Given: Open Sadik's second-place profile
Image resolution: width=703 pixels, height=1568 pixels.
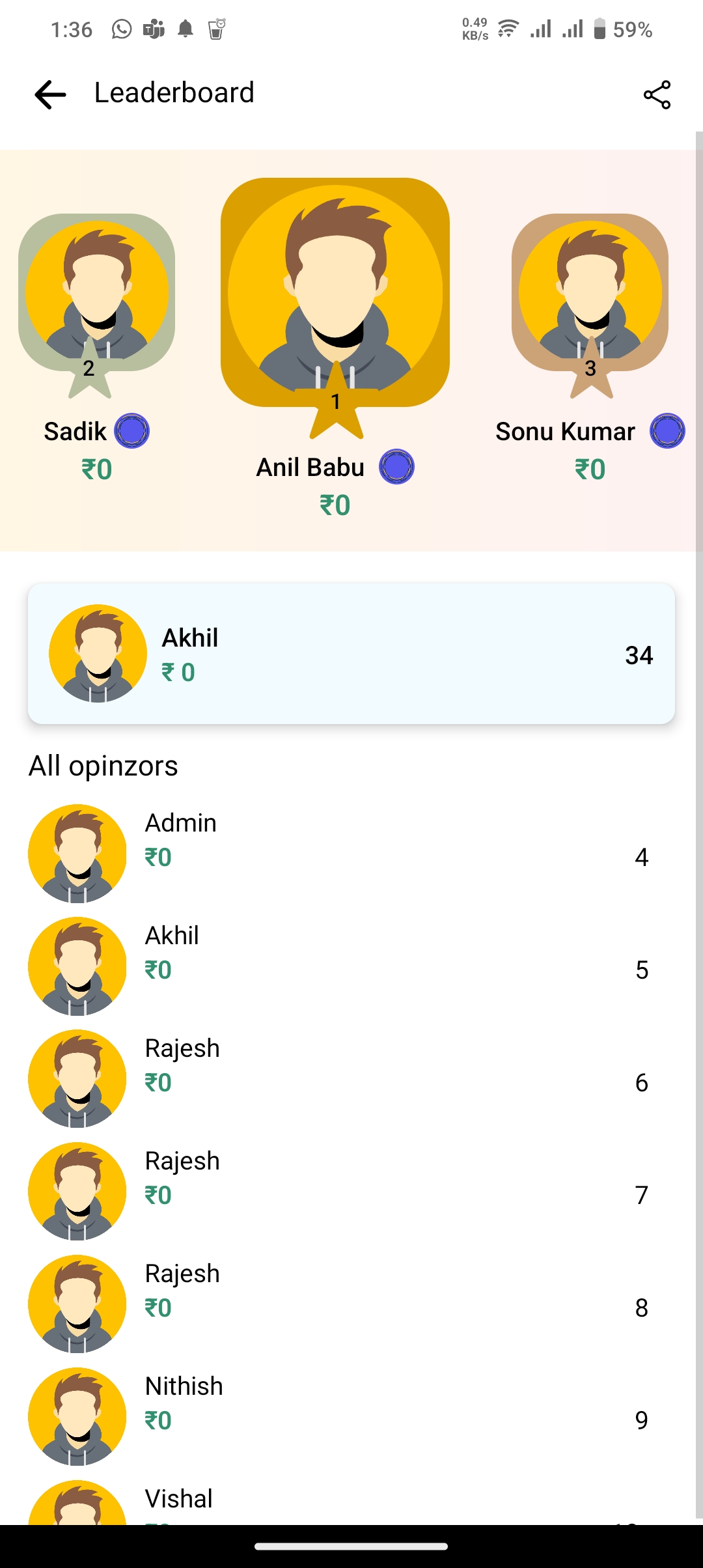Looking at the screenshot, I should 96,292.
